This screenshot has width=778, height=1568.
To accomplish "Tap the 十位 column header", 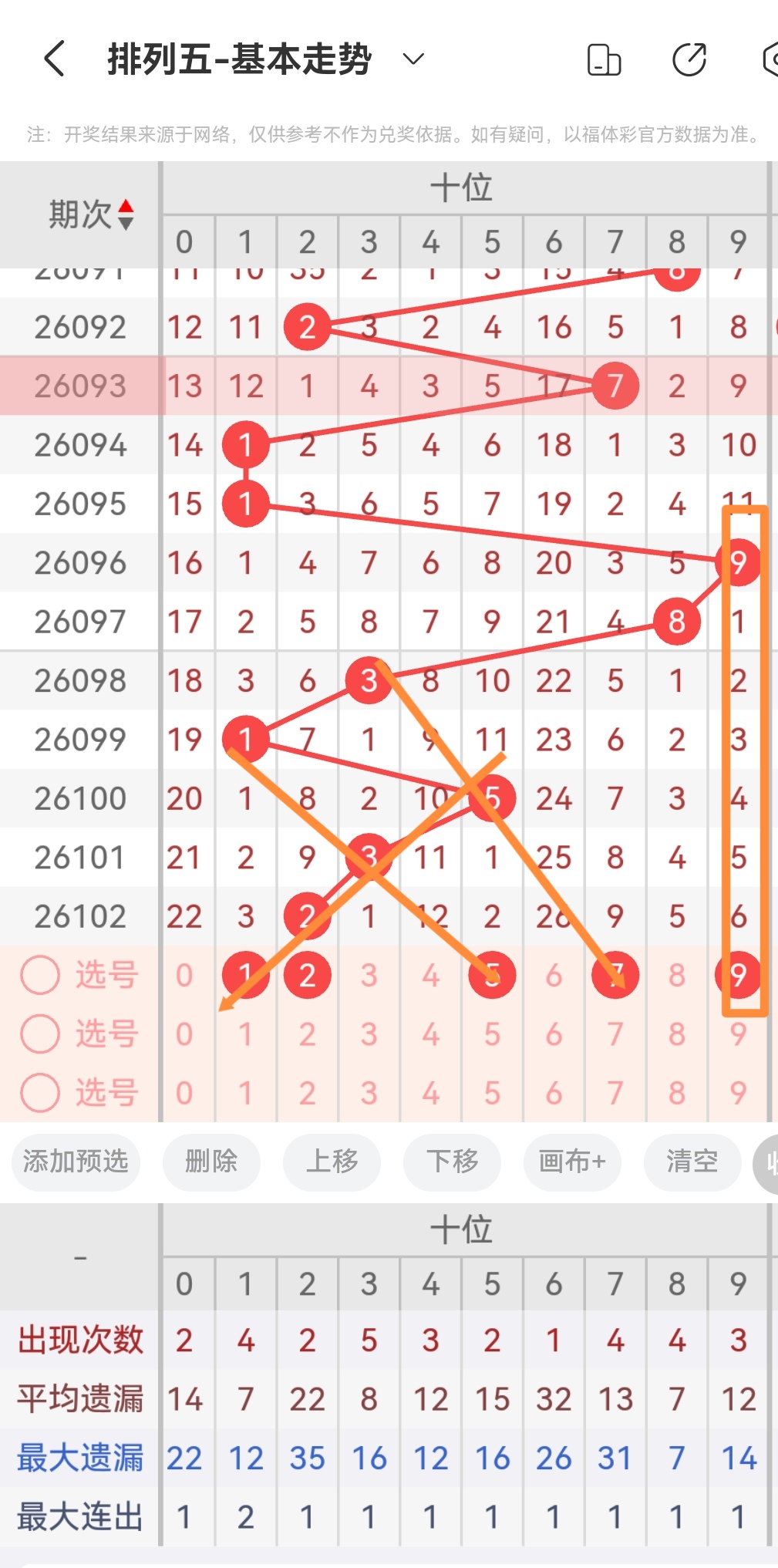I will point(461,185).
